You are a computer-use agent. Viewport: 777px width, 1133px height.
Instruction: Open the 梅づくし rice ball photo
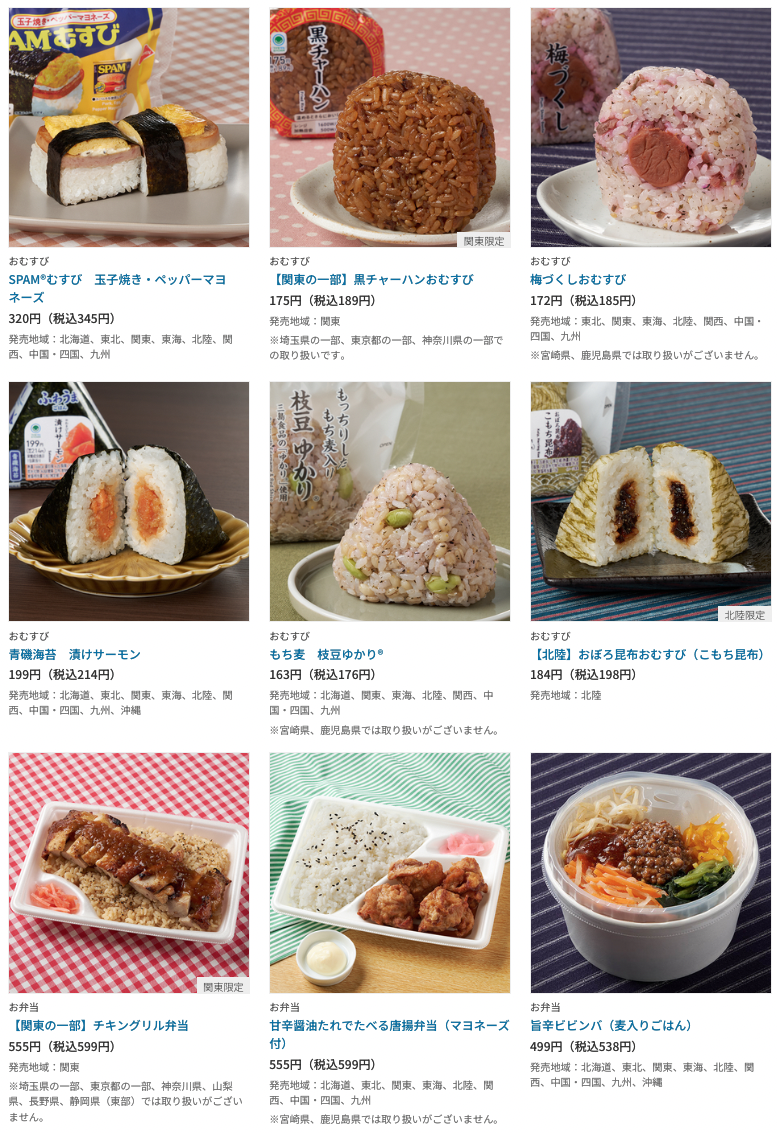coord(650,127)
